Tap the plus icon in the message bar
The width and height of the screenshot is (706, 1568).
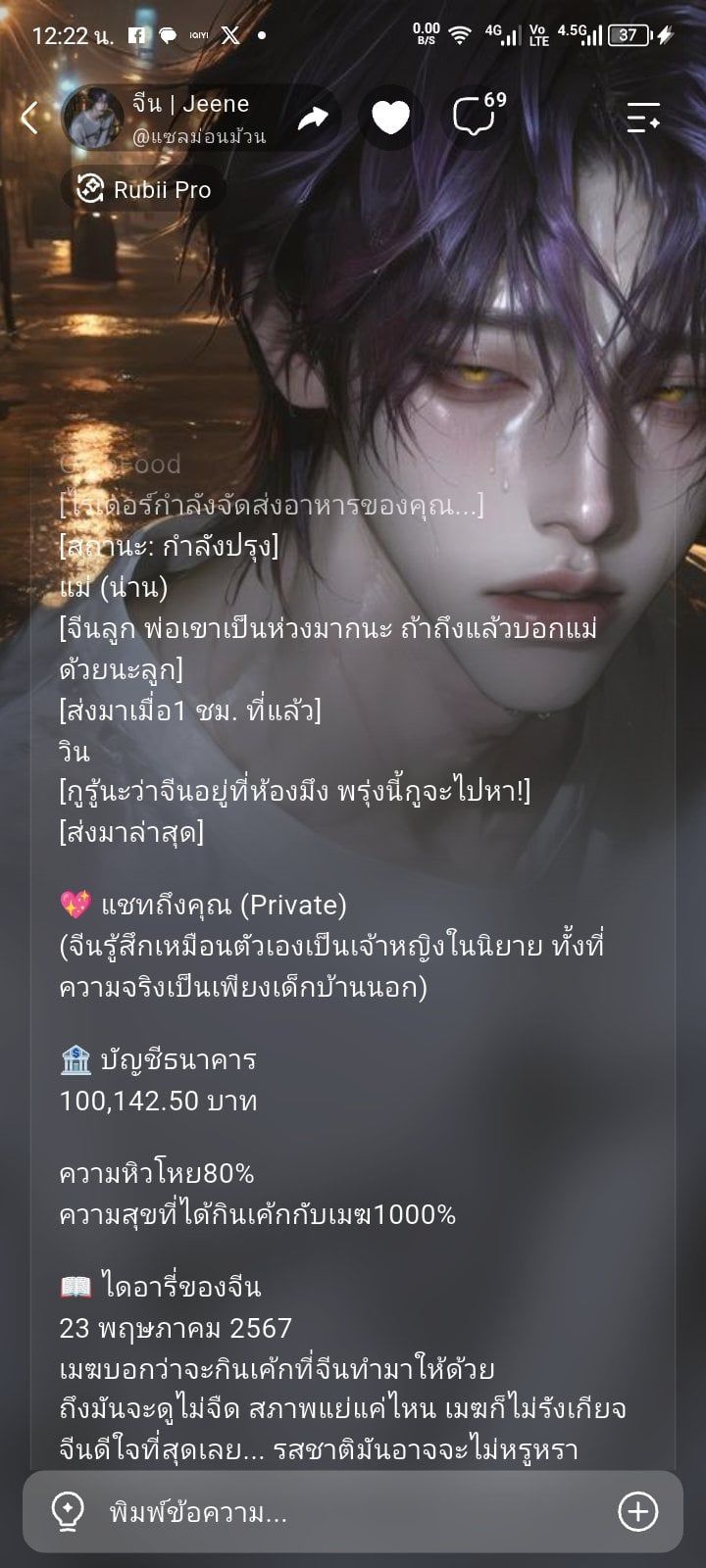coord(637,1511)
